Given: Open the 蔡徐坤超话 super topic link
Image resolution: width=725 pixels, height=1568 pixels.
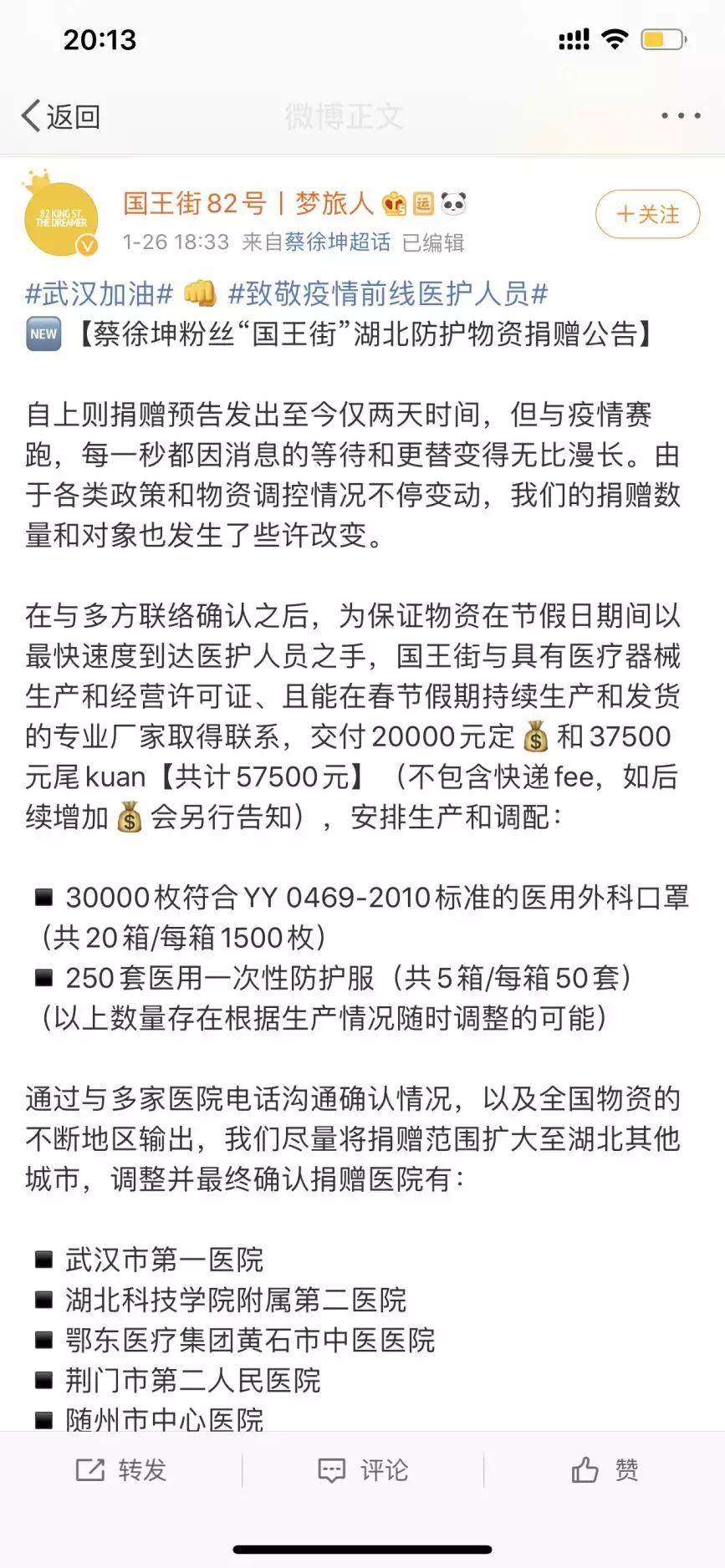Looking at the screenshot, I should (x=338, y=242).
